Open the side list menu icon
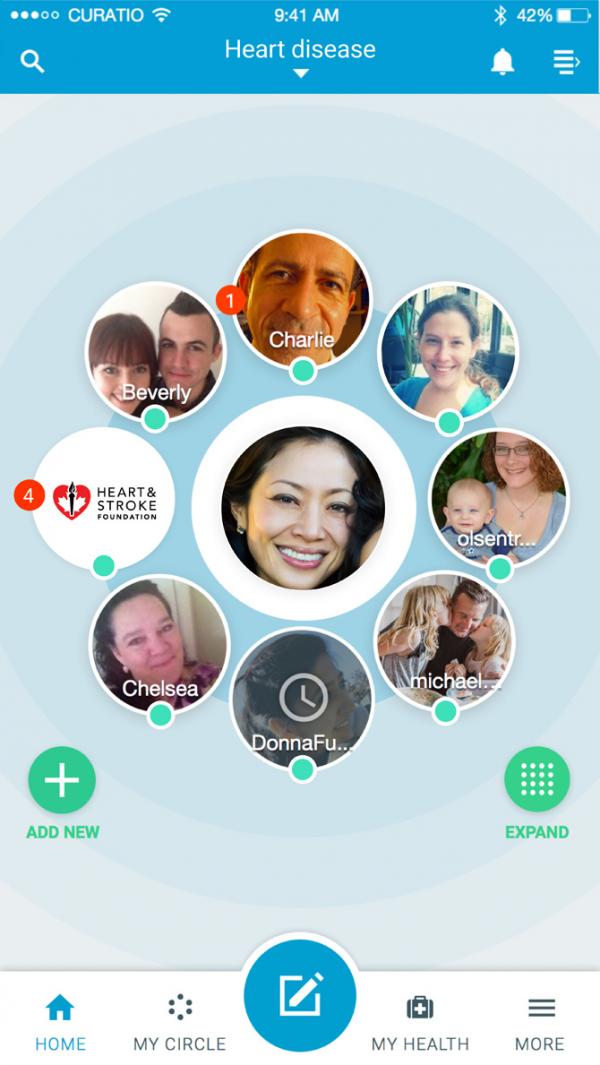Viewport: 600px width, 1065px height. [566, 62]
